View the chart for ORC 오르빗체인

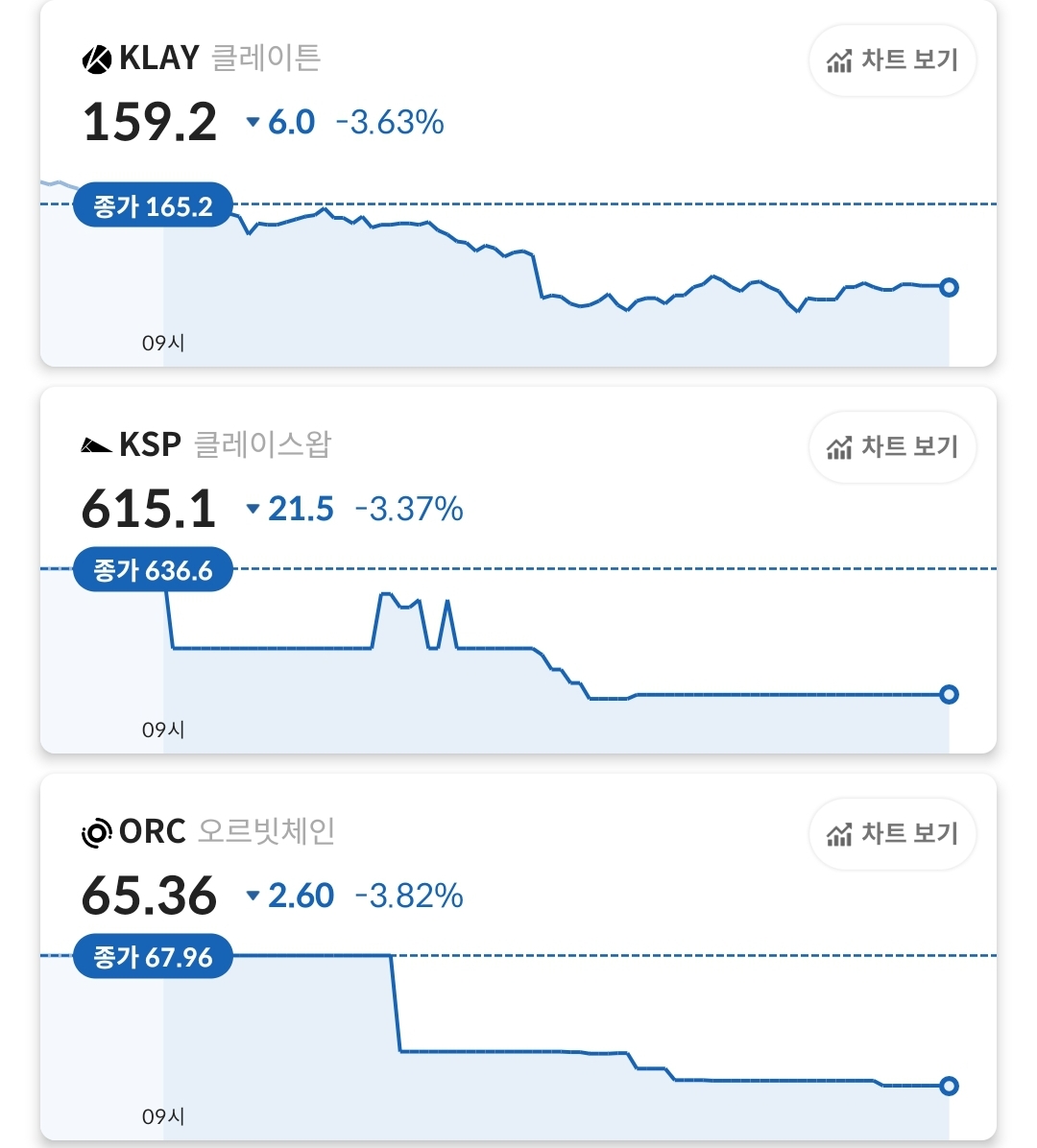[x=892, y=834]
